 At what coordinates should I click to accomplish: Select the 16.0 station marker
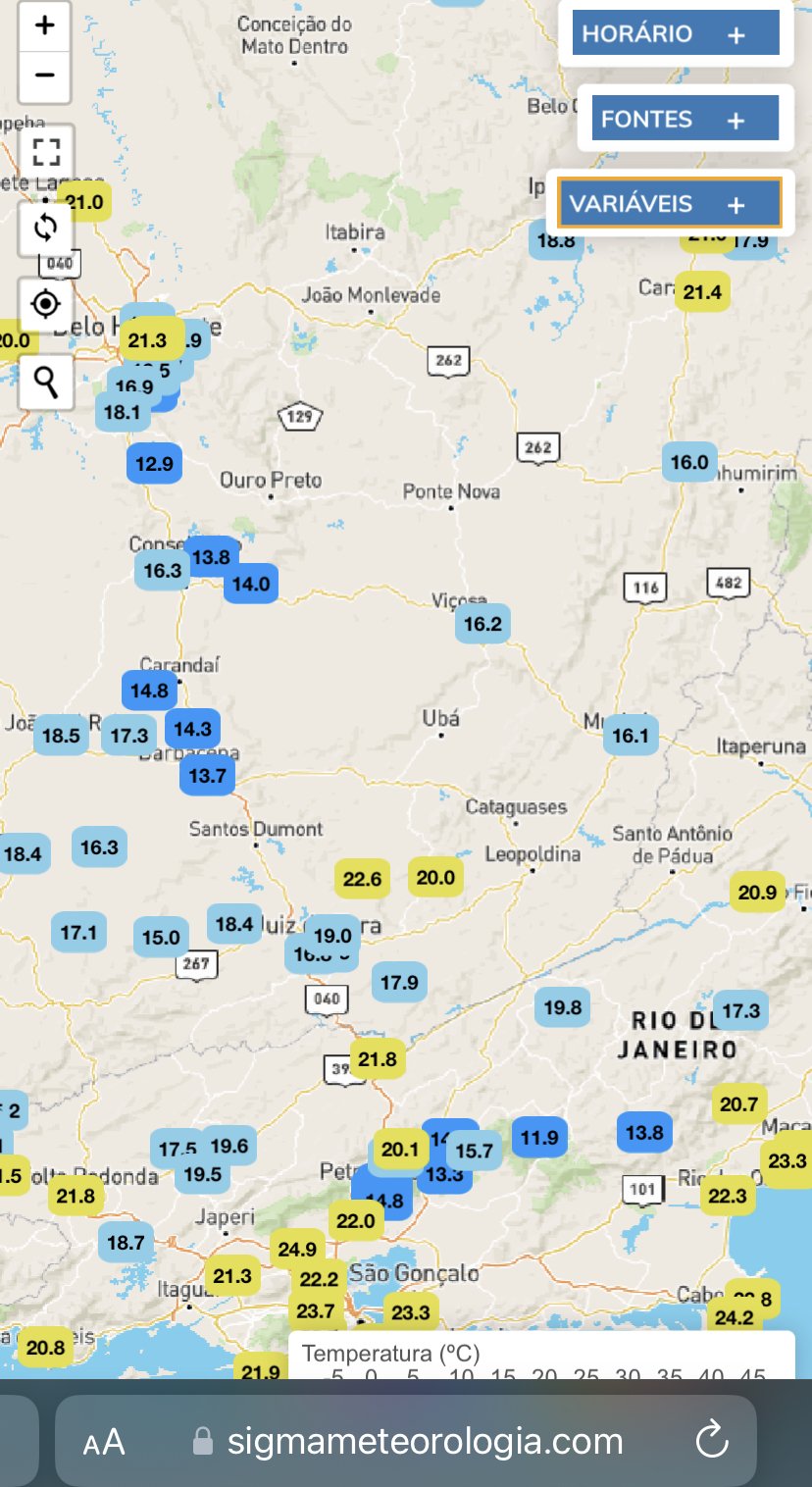click(689, 462)
